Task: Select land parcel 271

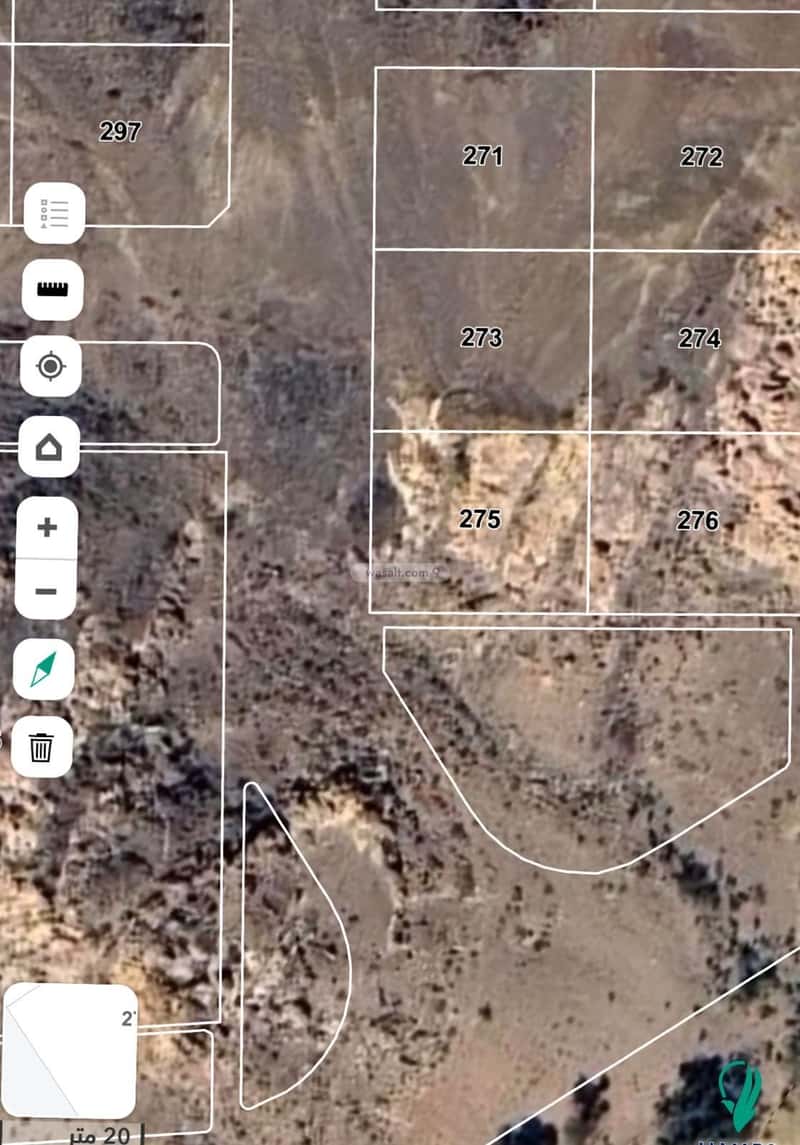Action: tap(482, 157)
